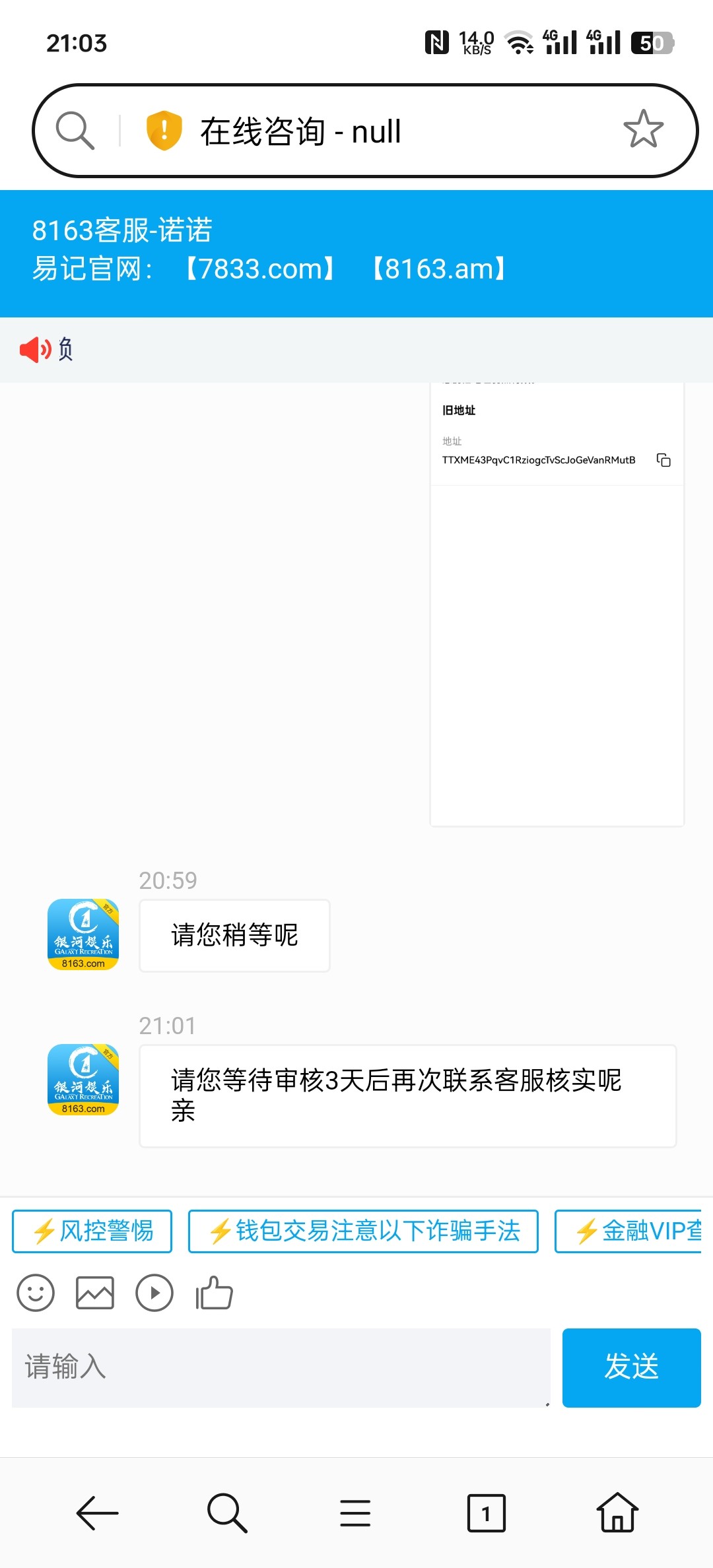This screenshot has height=1568, width=713.
Task: View open tabs
Action: [x=486, y=1512]
